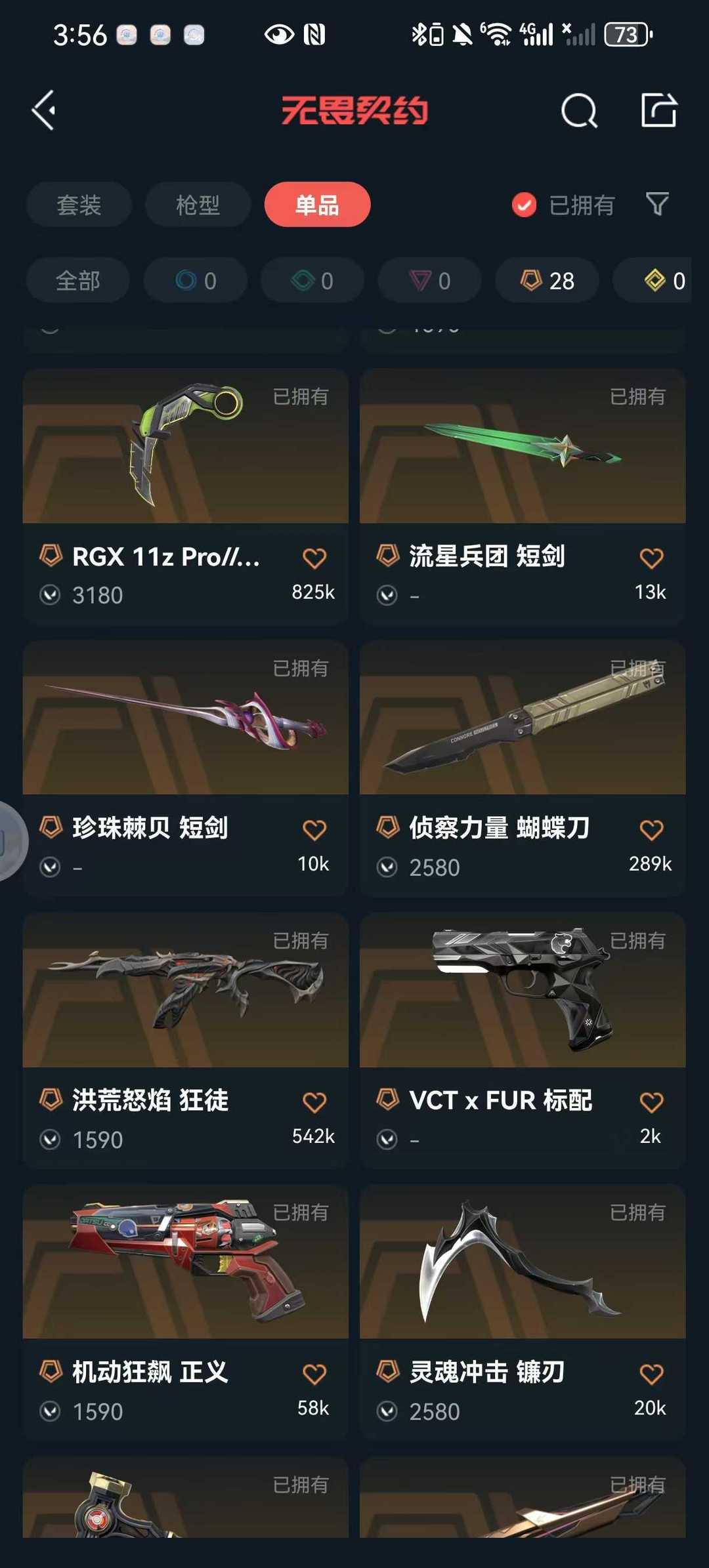Like the 灵魂冲击 镰刃 skin
The height and width of the screenshot is (1568, 709).
point(651,1374)
